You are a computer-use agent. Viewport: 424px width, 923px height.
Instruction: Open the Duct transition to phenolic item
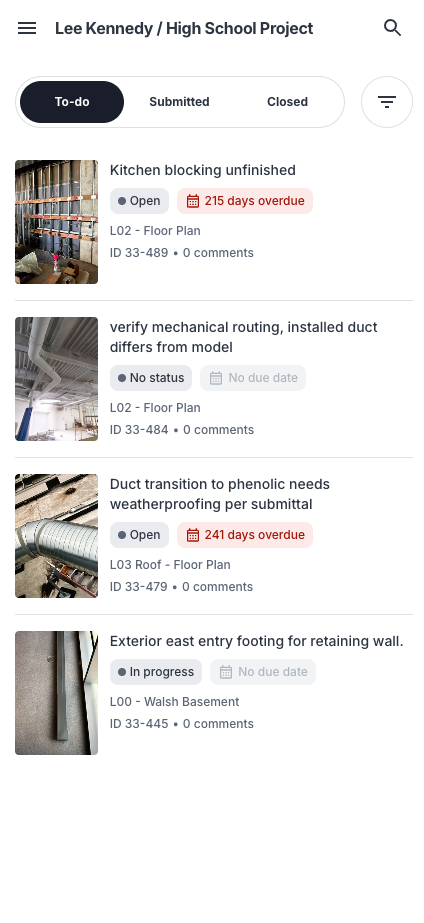pyautogui.click(x=214, y=536)
